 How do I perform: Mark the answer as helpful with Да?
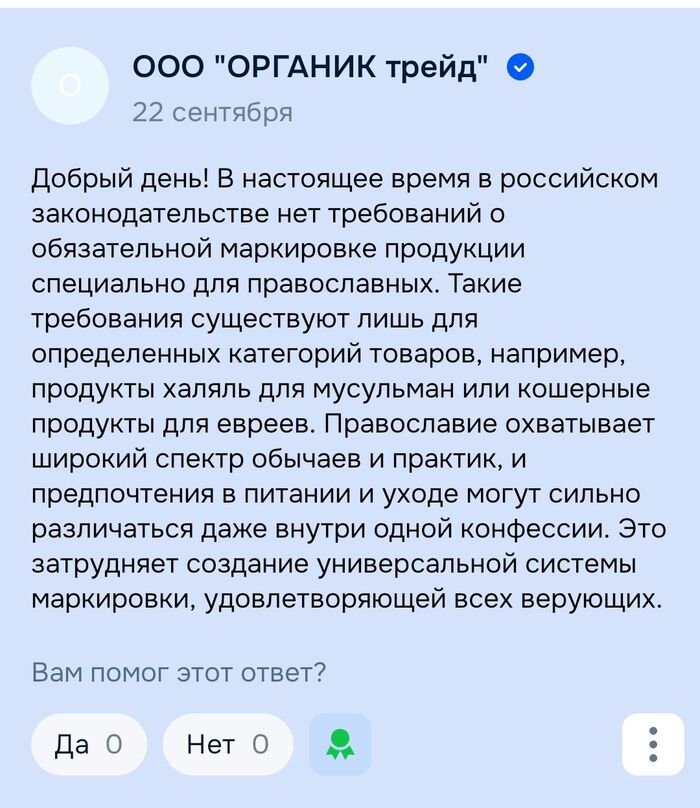coord(88,744)
